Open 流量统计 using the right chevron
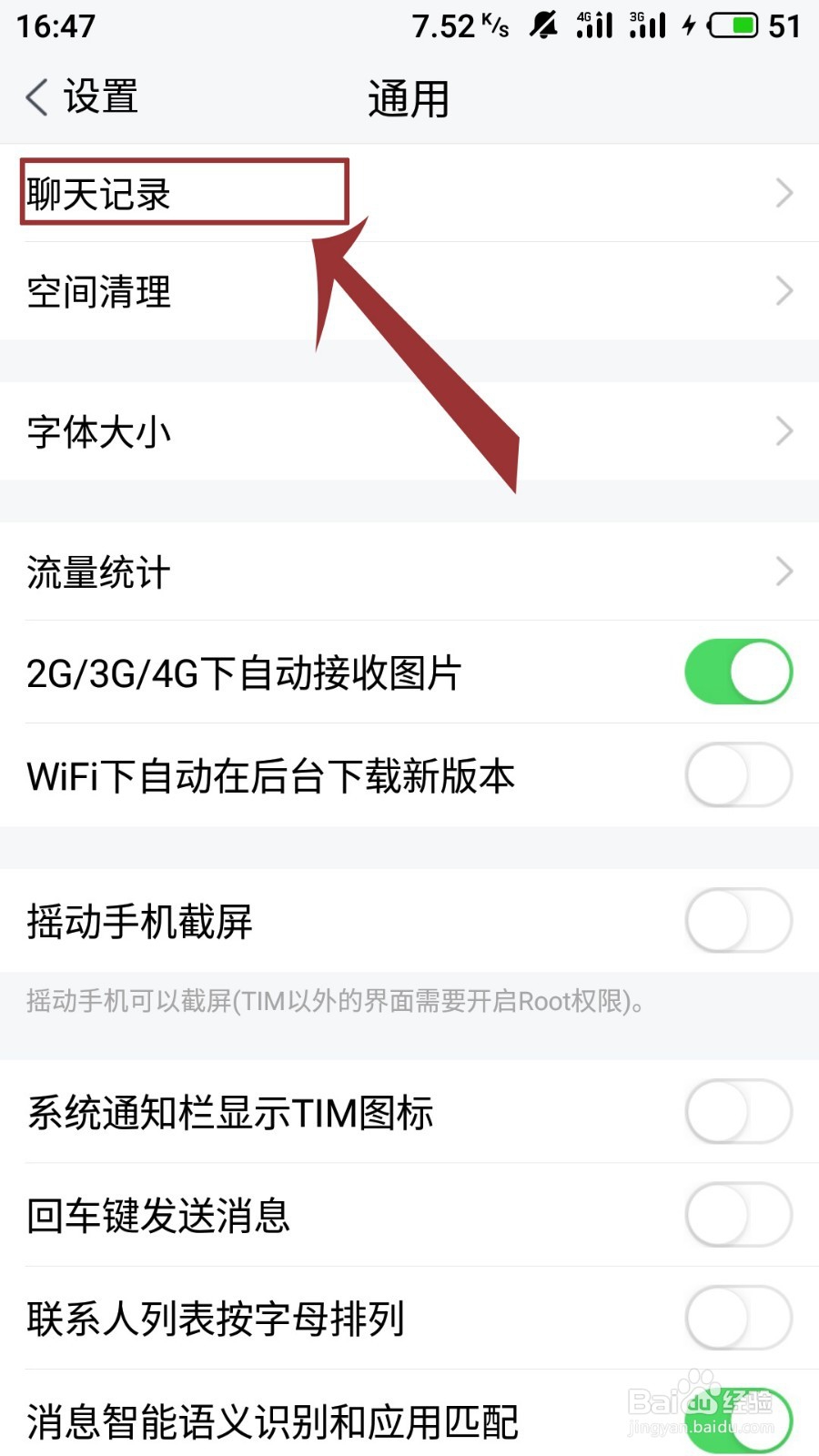Screen dimensions: 819x1456 click(784, 571)
